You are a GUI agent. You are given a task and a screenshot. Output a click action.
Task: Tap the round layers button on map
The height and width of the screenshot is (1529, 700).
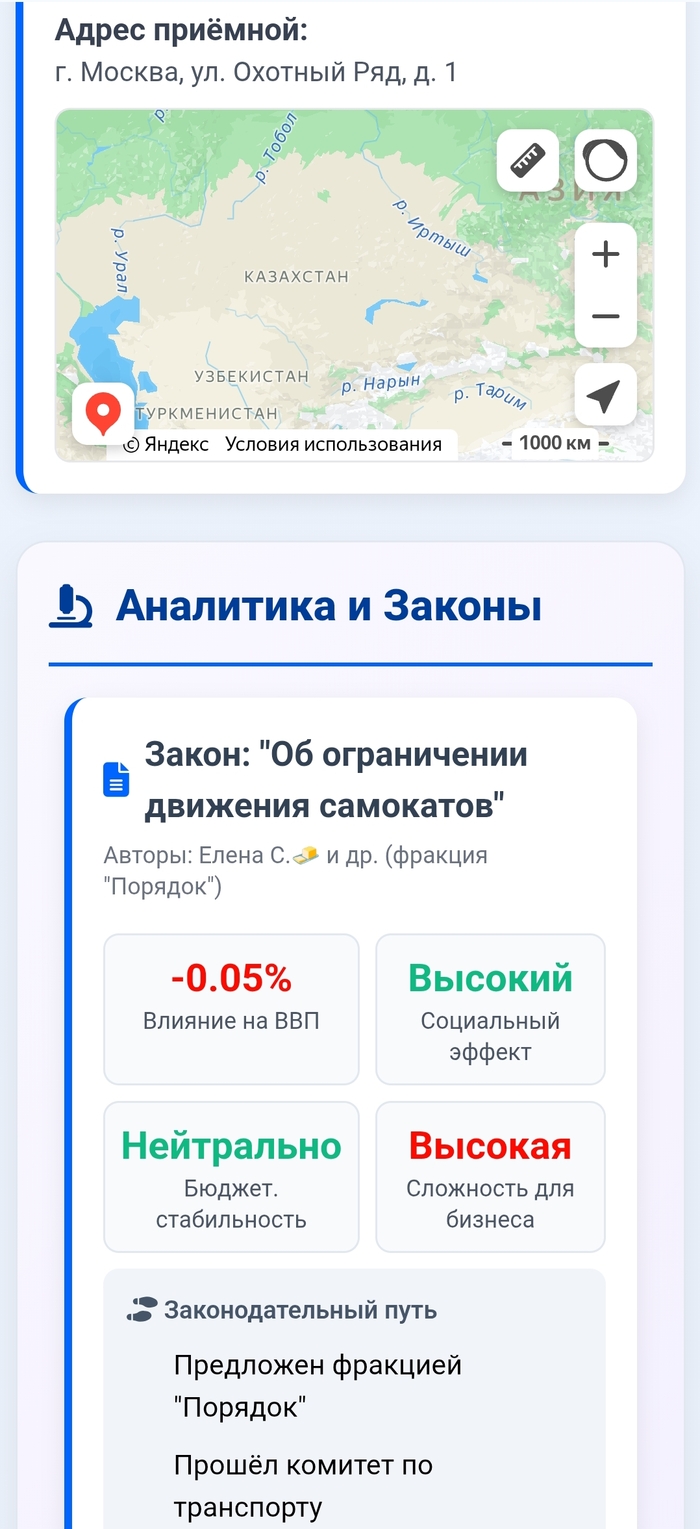pyautogui.click(x=605, y=160)
